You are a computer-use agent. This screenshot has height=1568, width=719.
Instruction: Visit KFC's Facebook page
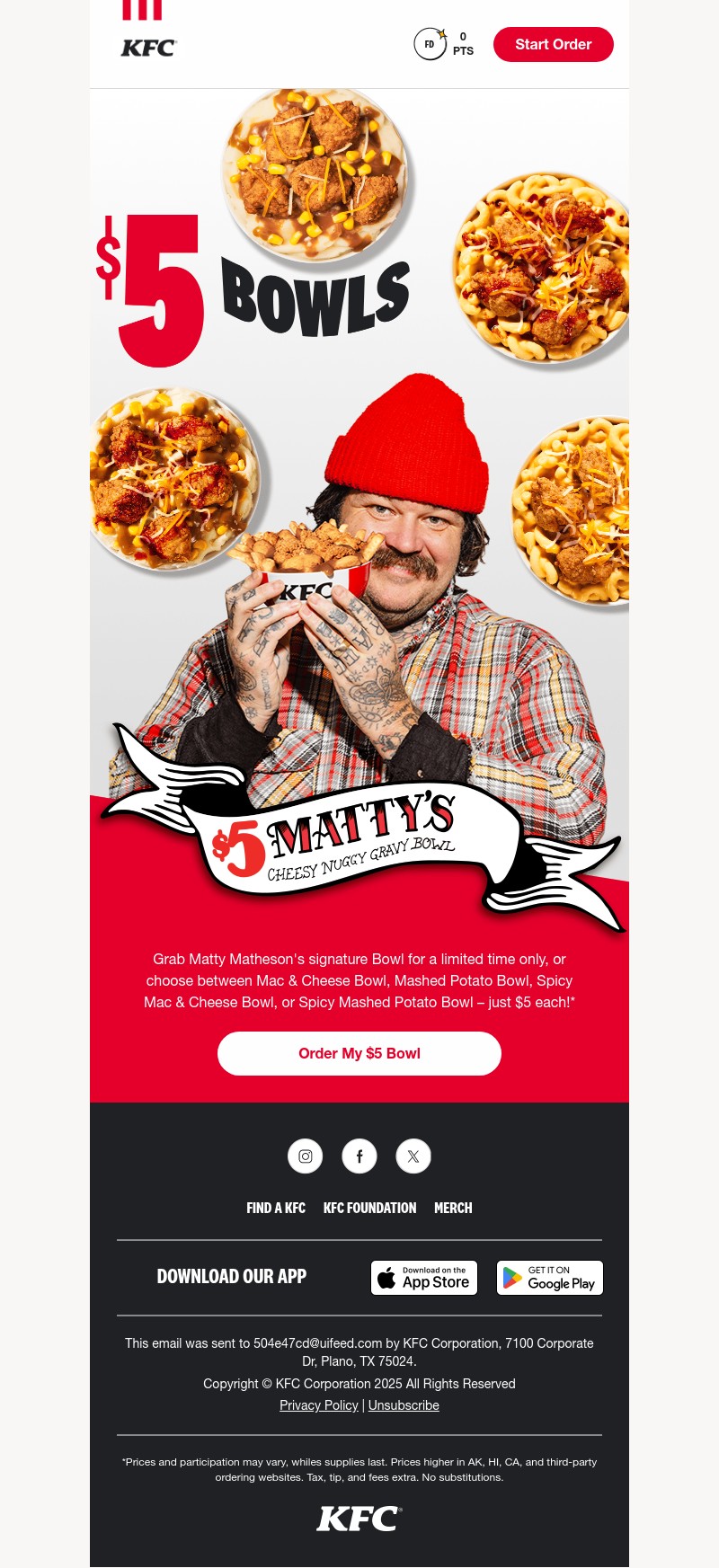coord(359,1156)
